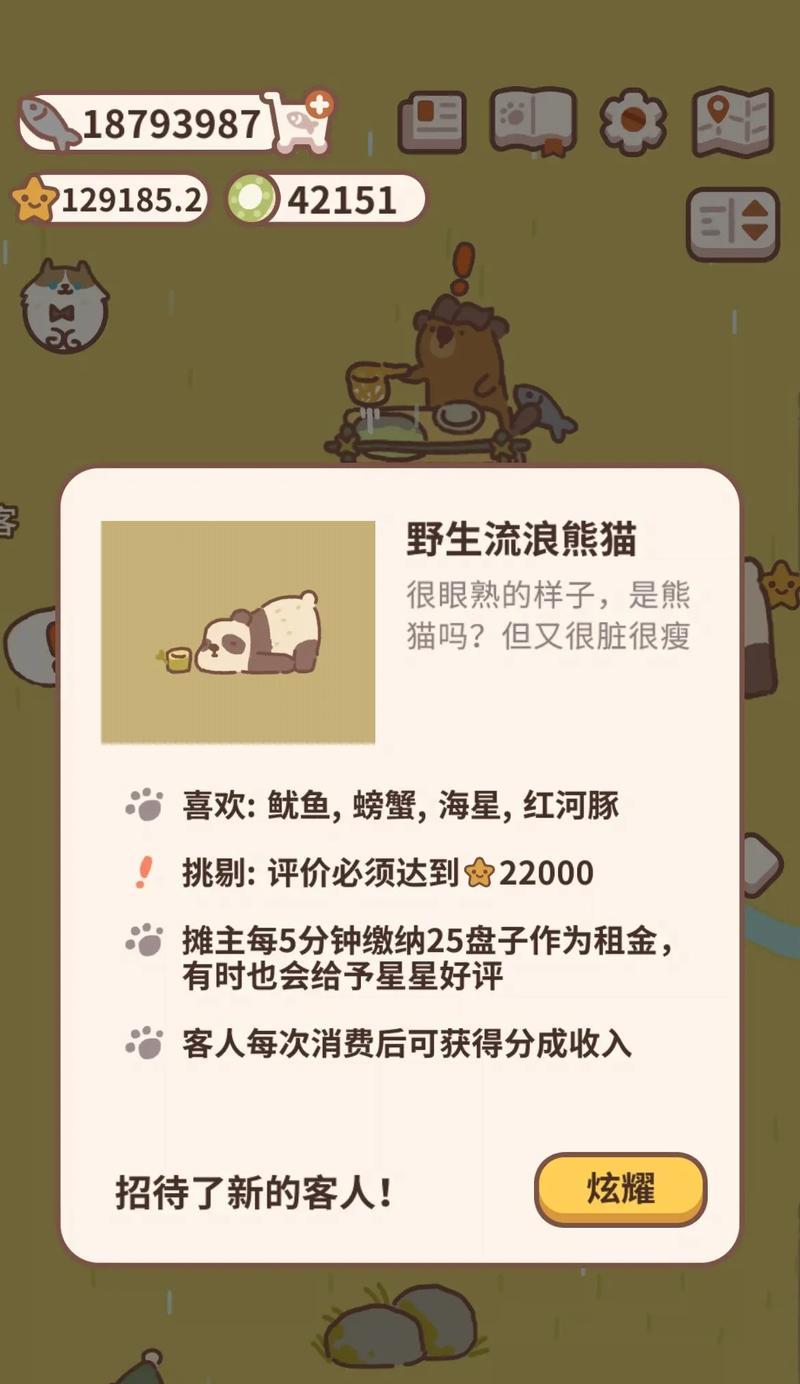Viewport: 800px width, 1384px height.
Task: Open the paw print guest book
Action: coord(533,121)
